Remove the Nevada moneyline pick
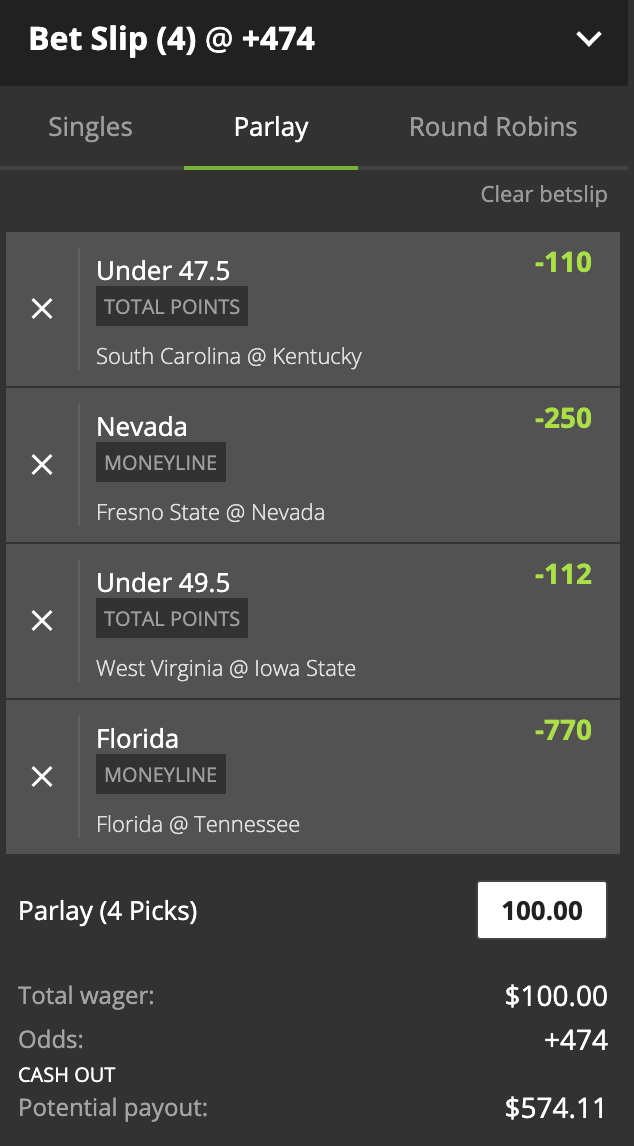Viewport: 634px width, 1146px height. click(x=42, y=465)
